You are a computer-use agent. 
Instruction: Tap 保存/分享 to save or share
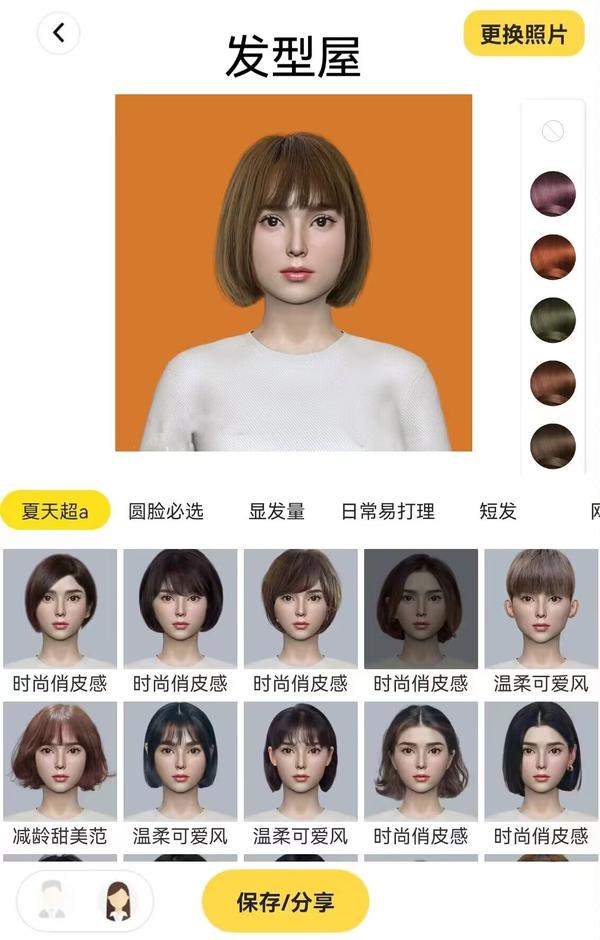click(x=285, y=901)
